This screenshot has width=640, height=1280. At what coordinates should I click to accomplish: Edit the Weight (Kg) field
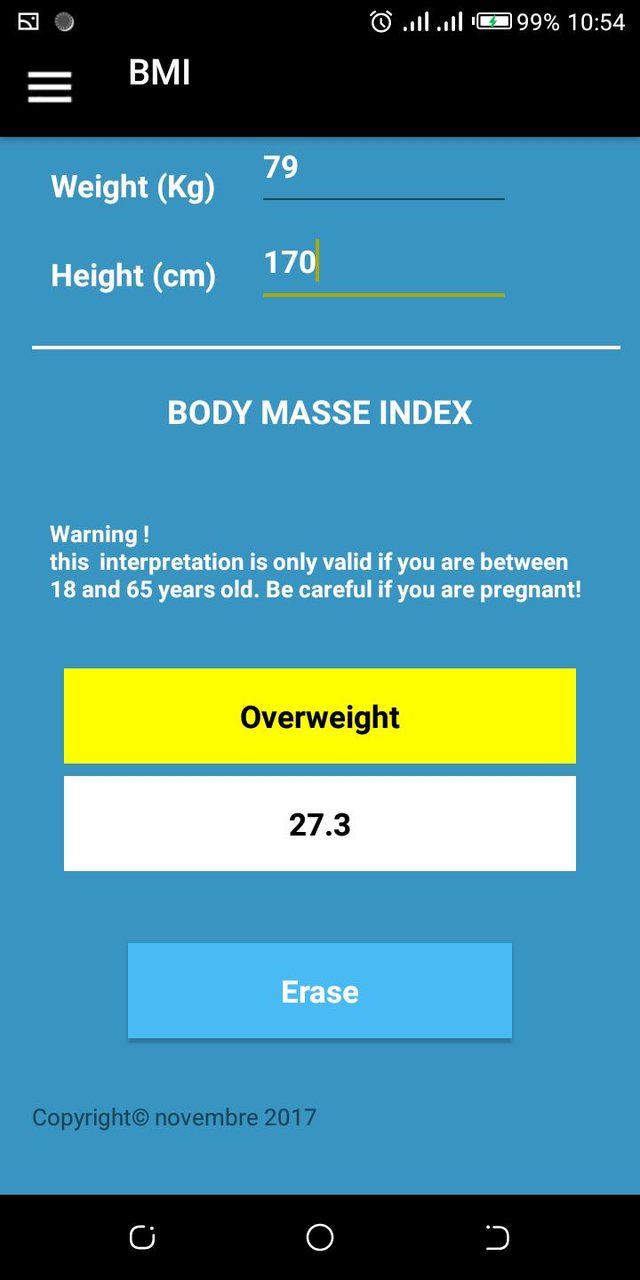click(x=383, y=170)
